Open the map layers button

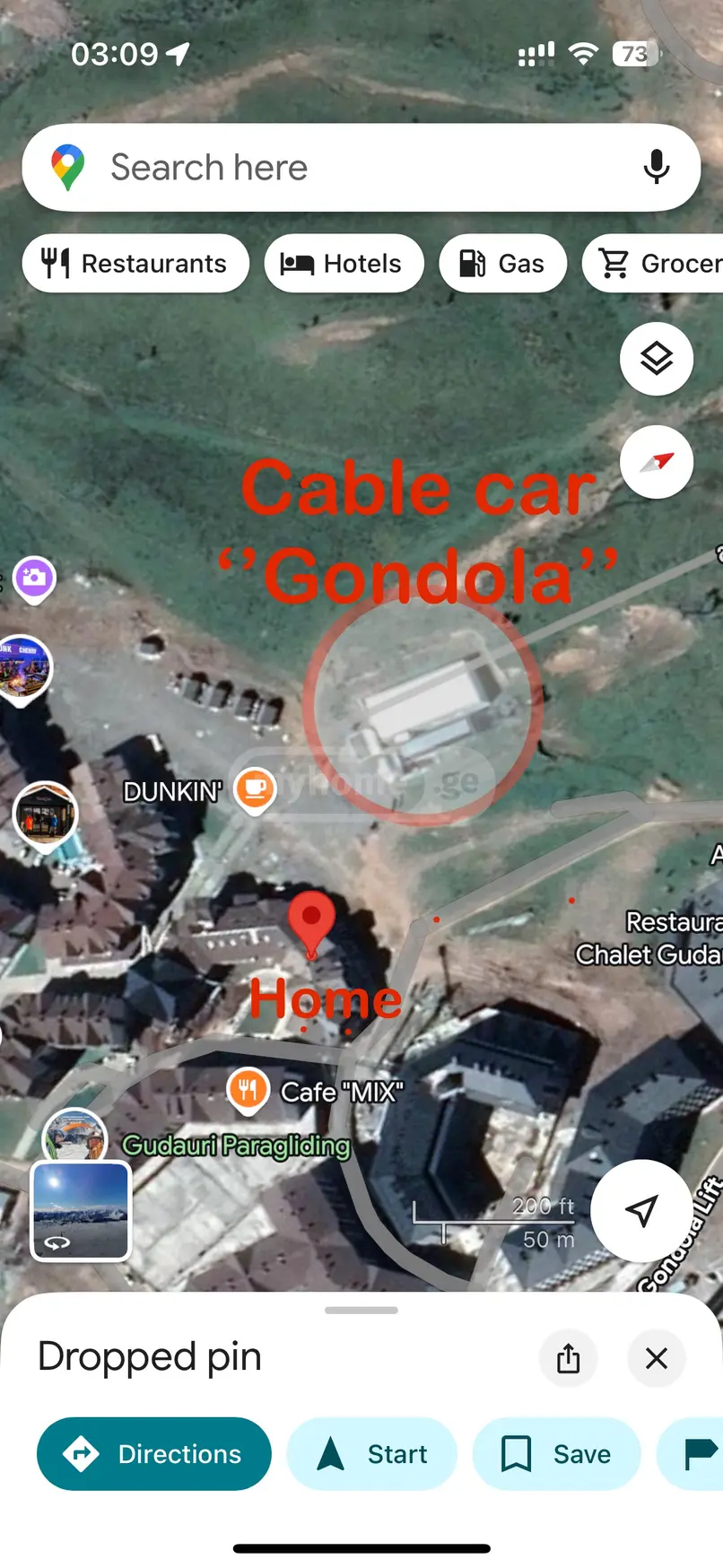pos(657,359)
